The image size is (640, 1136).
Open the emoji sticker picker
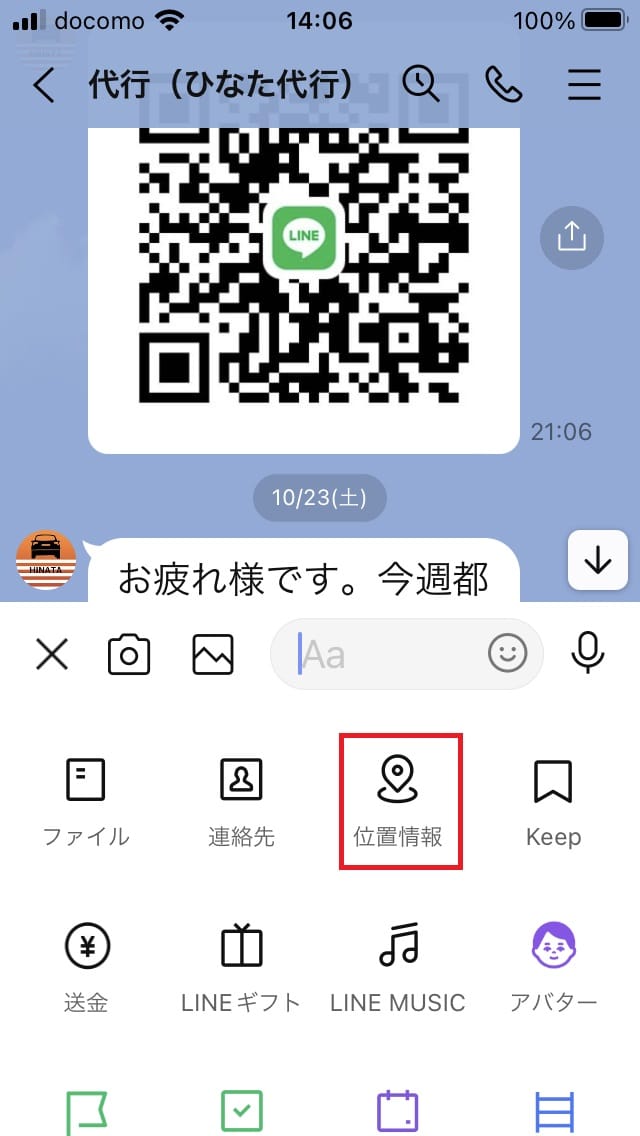click(x=507, y=654)
